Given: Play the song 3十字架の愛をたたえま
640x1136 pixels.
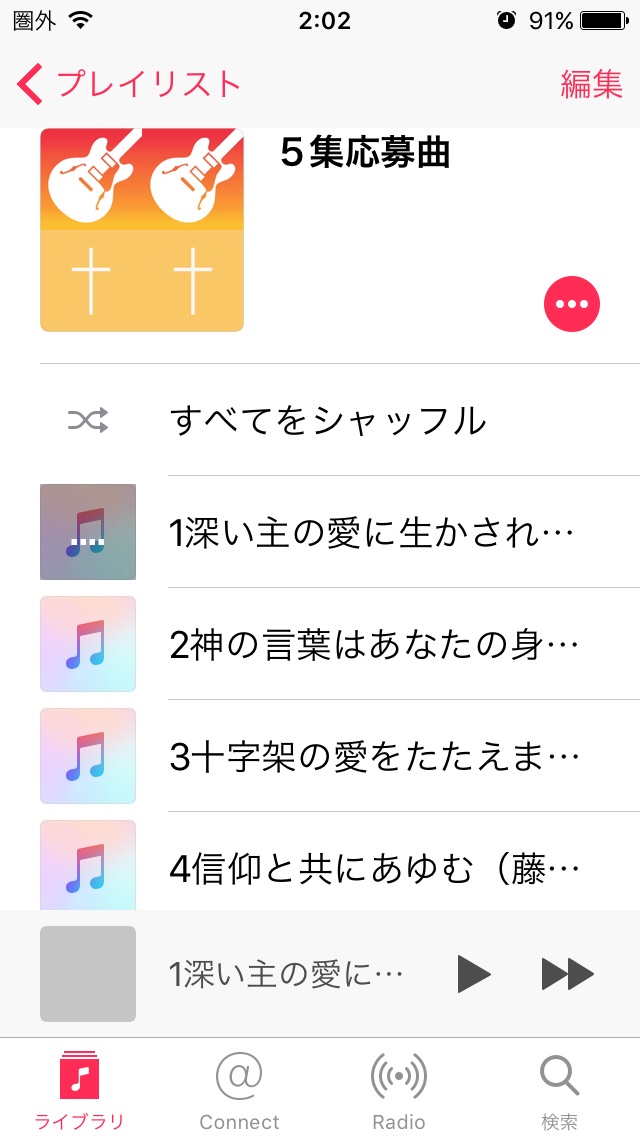Looking at the screenshot, I should pyautogui.click(x=374, y=757).
